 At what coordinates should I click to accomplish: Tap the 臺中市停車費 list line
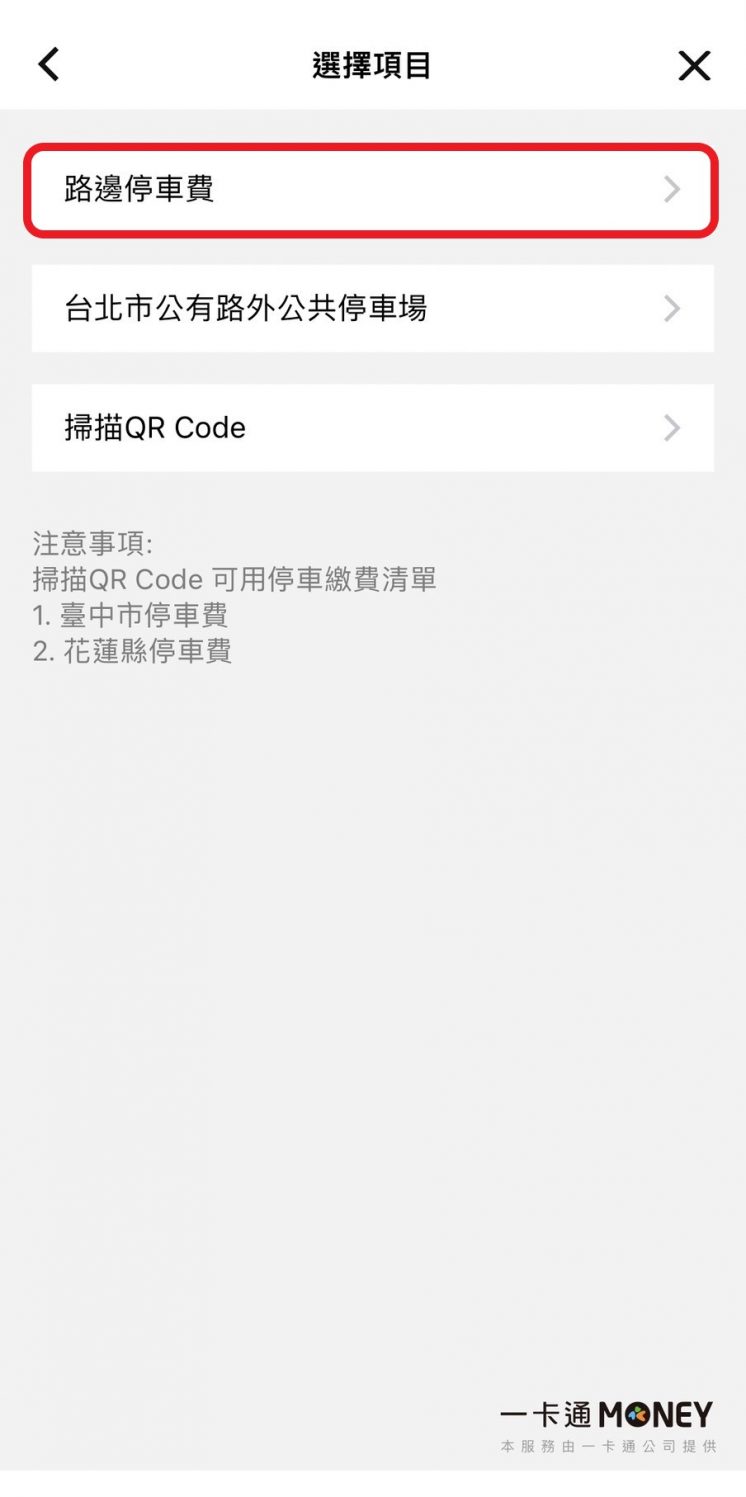coord(130,616)
